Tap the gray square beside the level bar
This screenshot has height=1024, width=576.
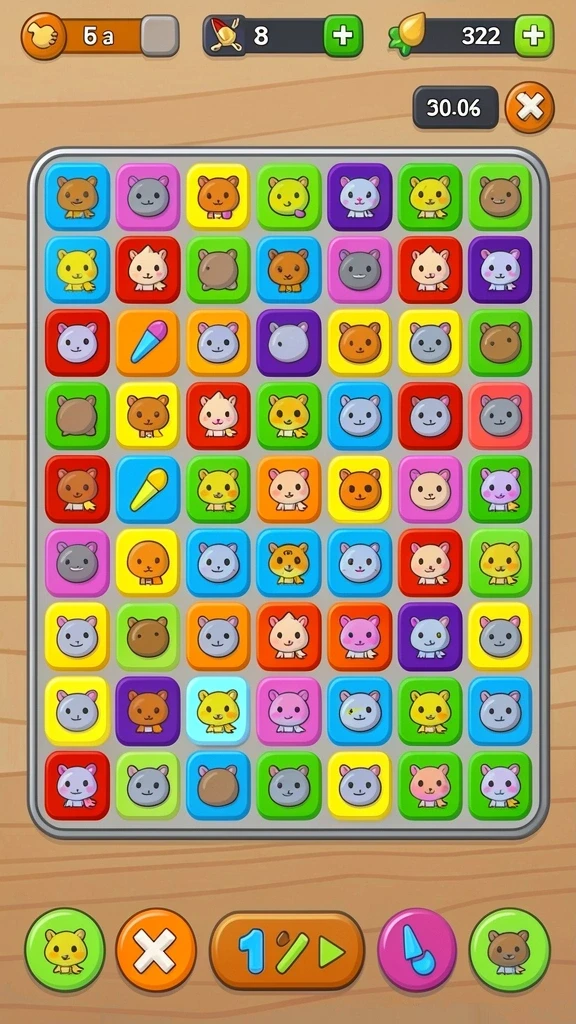(160, 36)
